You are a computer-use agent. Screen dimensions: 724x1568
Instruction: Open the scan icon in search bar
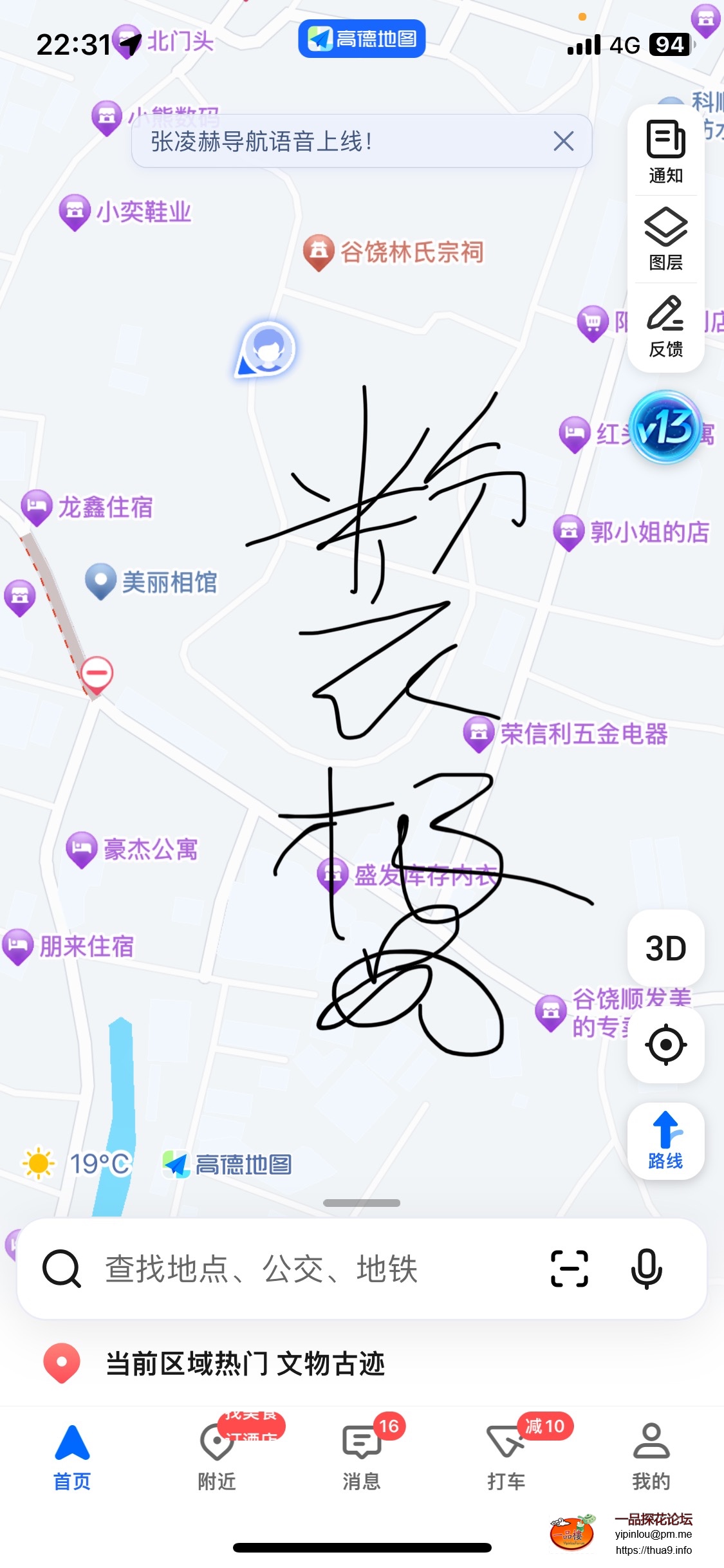tap(570, 1269)
